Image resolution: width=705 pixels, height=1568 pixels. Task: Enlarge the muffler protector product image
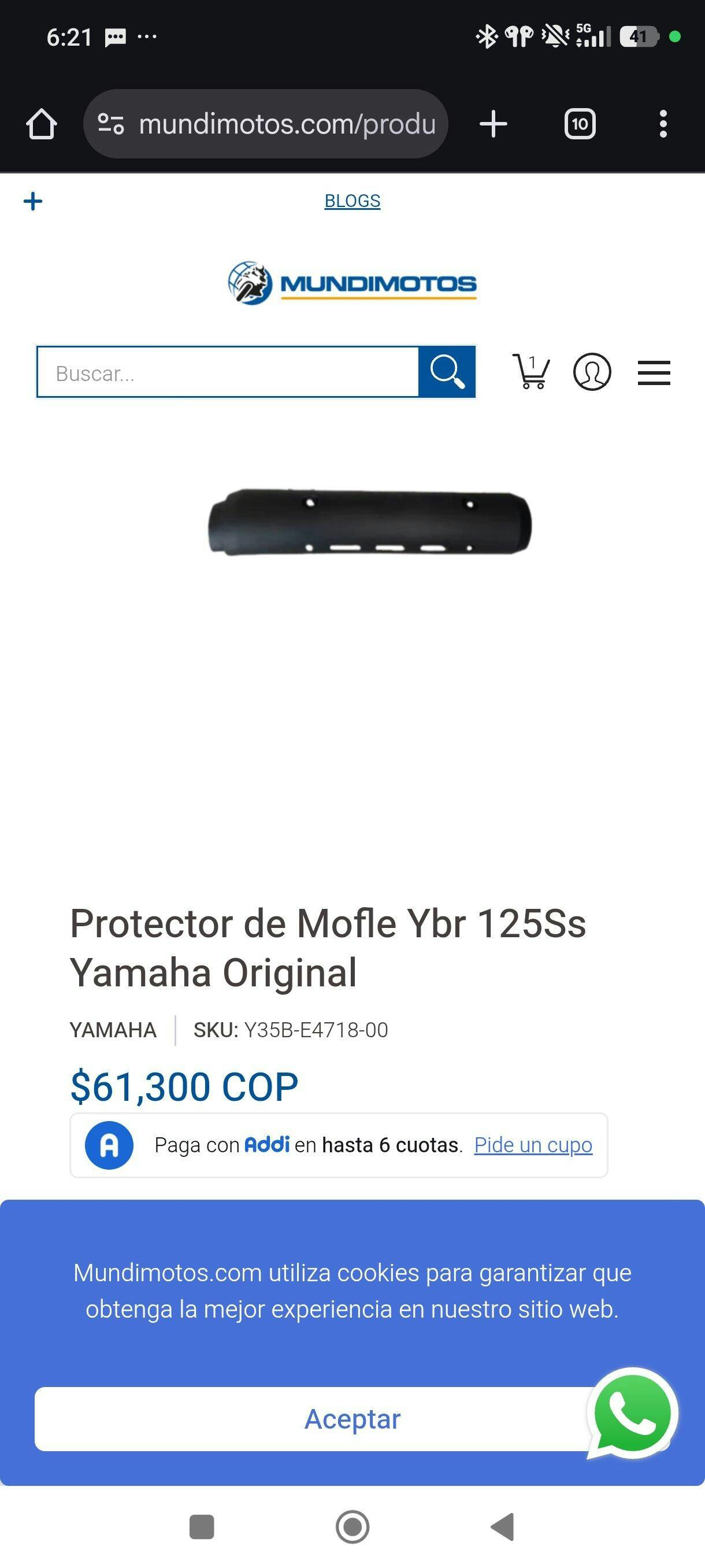[x=369, y=523]
